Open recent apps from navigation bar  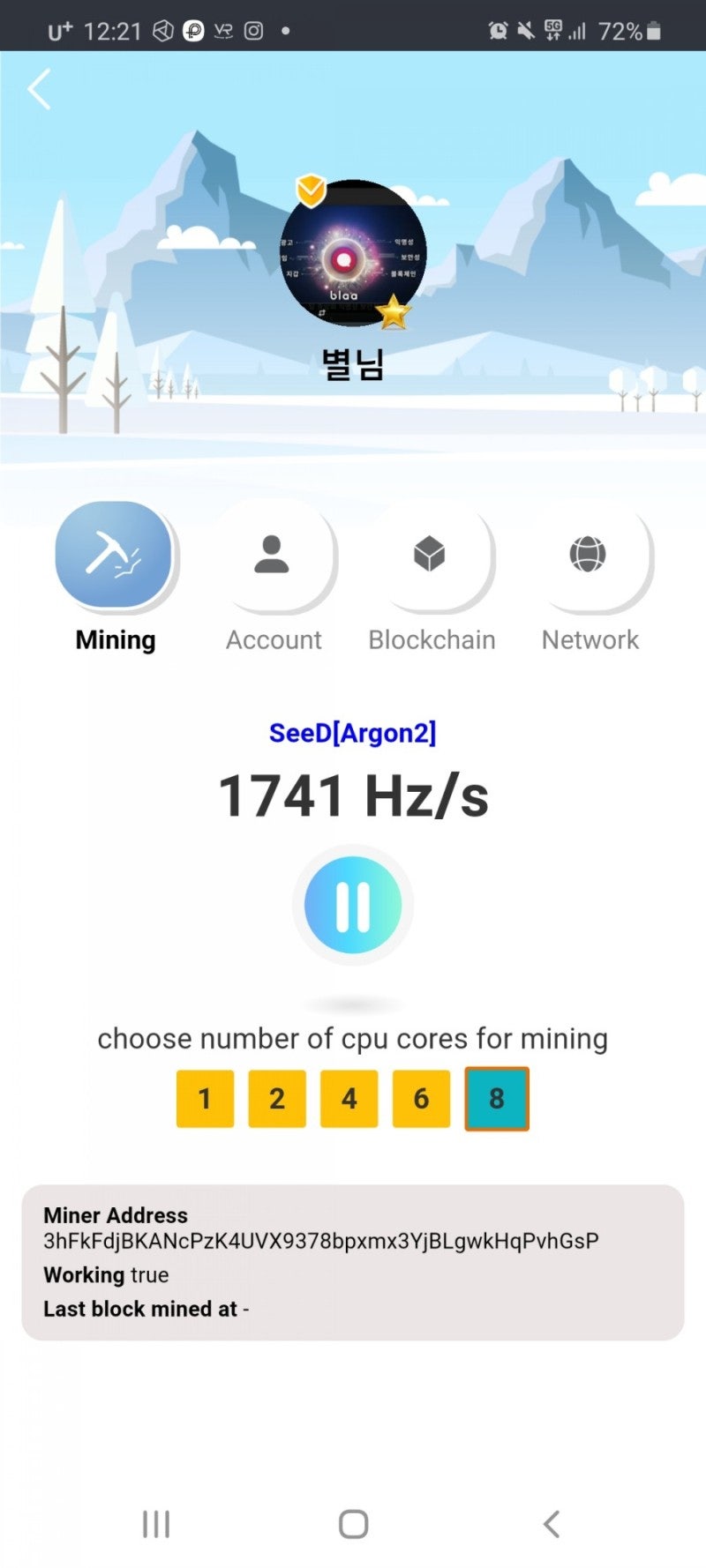coord(156,1524)
